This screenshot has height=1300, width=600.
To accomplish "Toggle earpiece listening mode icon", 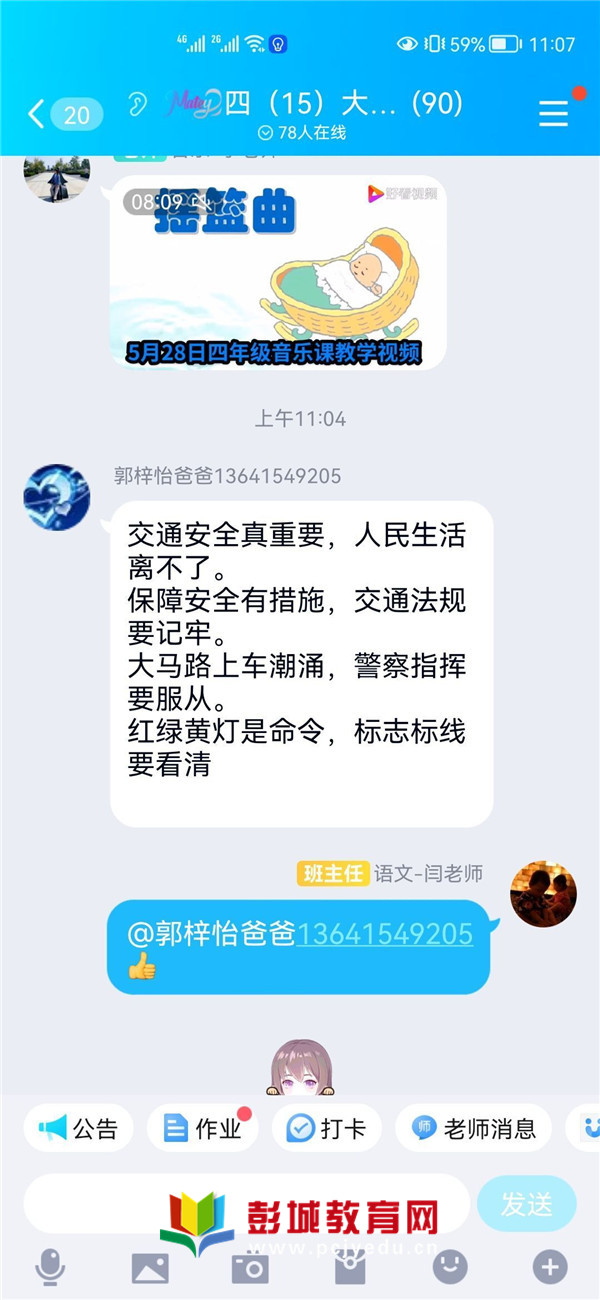I will point(138,104).
